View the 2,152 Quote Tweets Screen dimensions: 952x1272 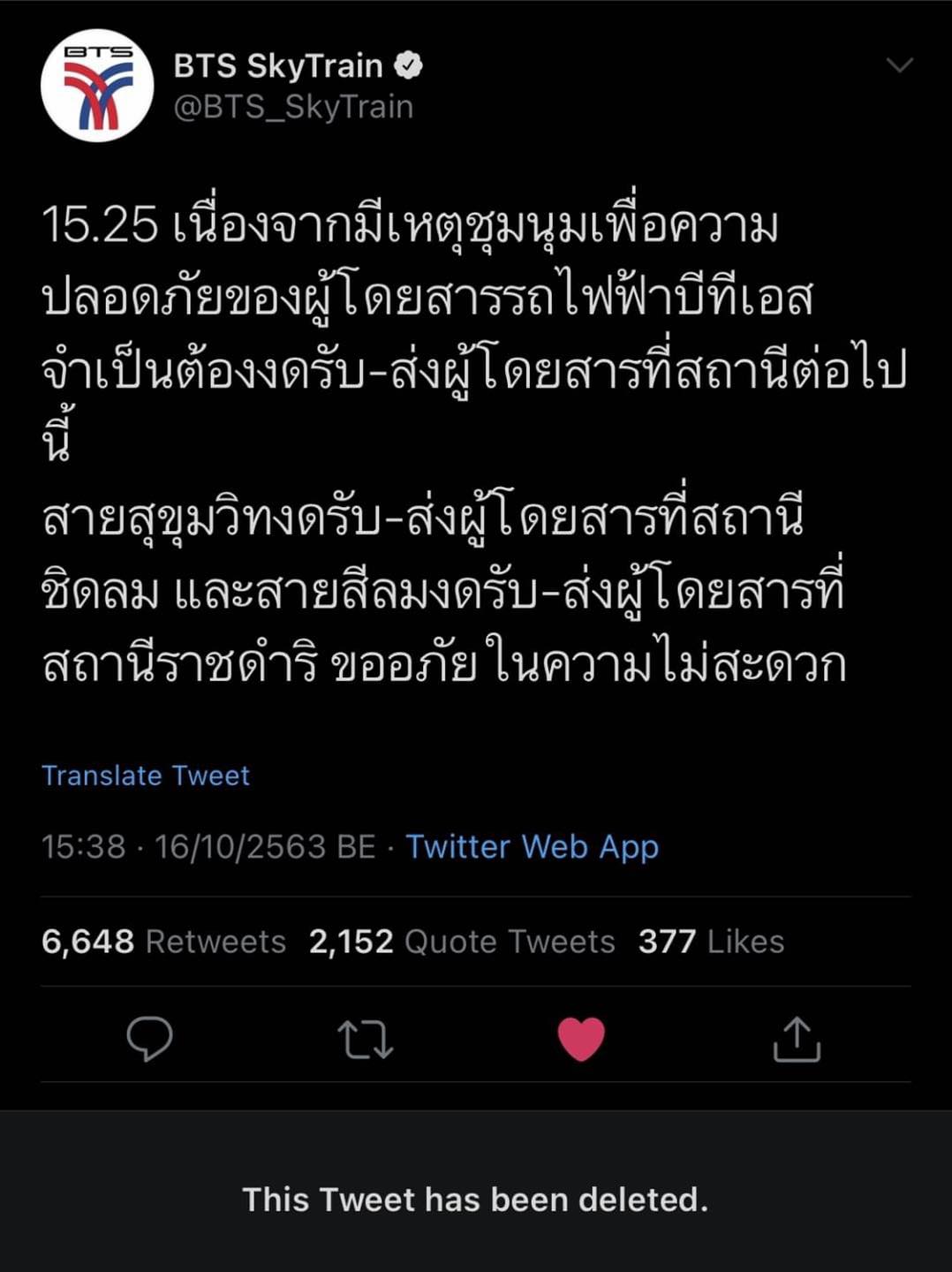(x=462, y=942)
